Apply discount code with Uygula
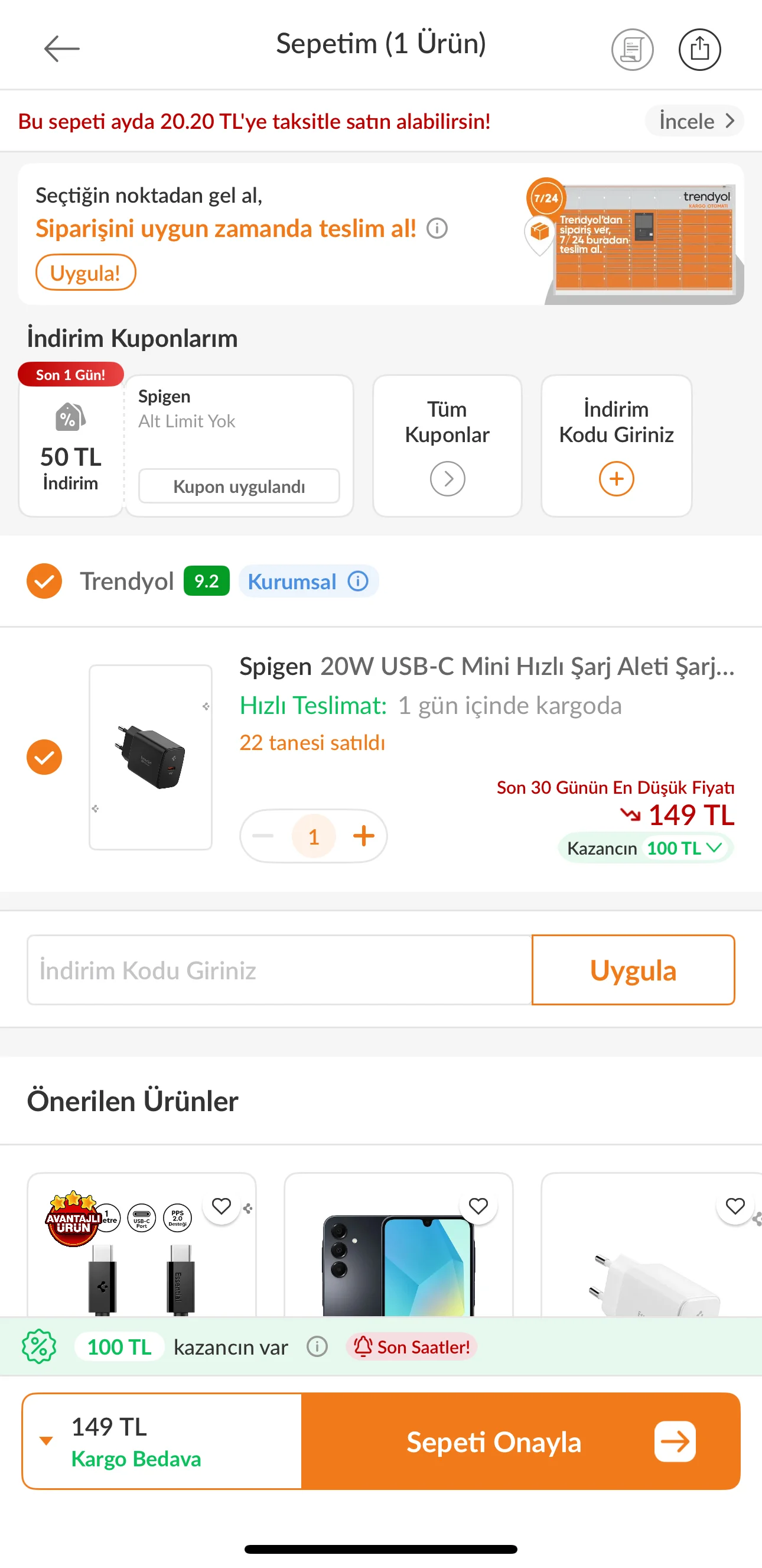This screenshot has height=1568, width=762. click(x=633, y=970)
